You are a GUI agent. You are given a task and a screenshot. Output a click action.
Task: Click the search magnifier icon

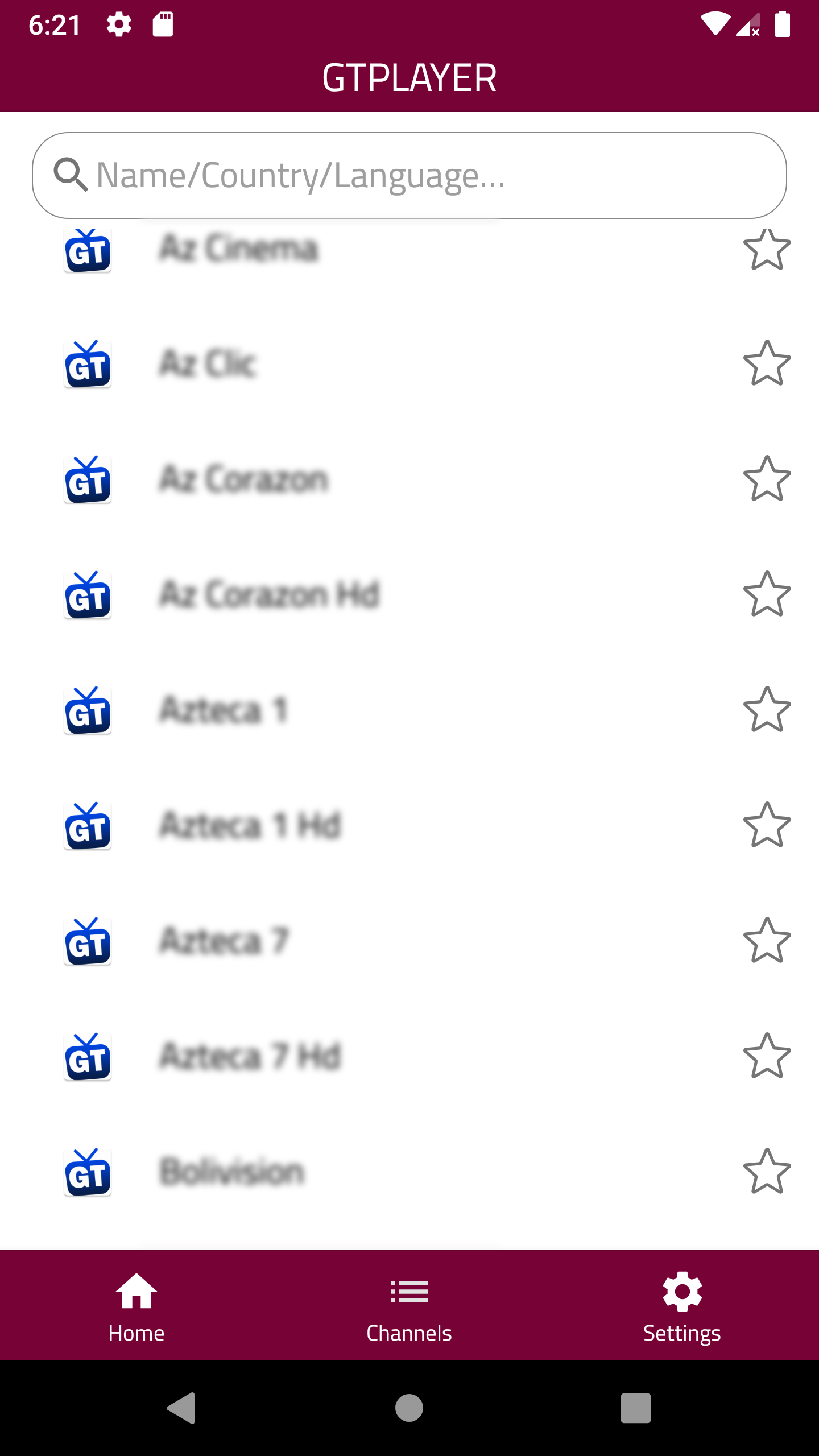click(x=70, y=175)
